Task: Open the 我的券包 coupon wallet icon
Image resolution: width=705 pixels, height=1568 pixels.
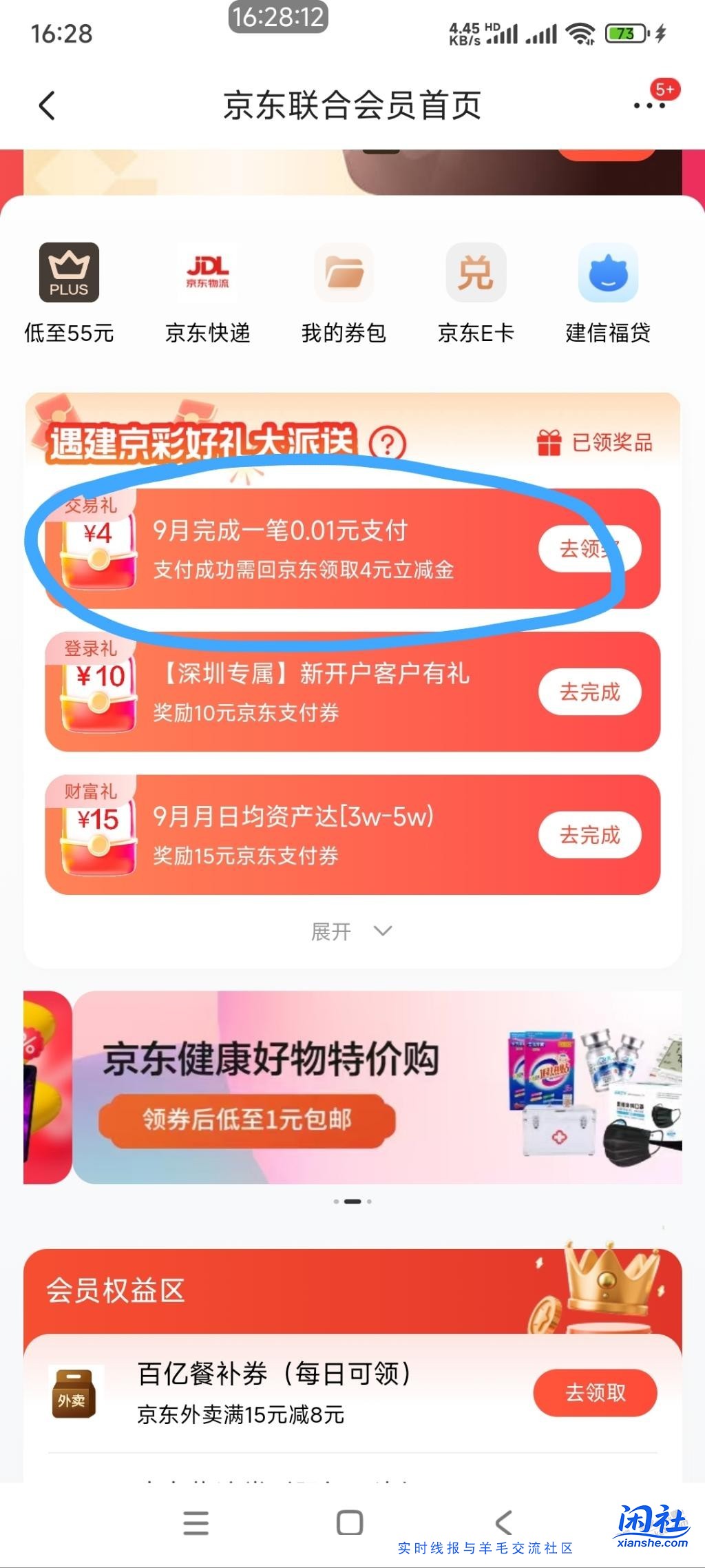Action: [344, 272]
